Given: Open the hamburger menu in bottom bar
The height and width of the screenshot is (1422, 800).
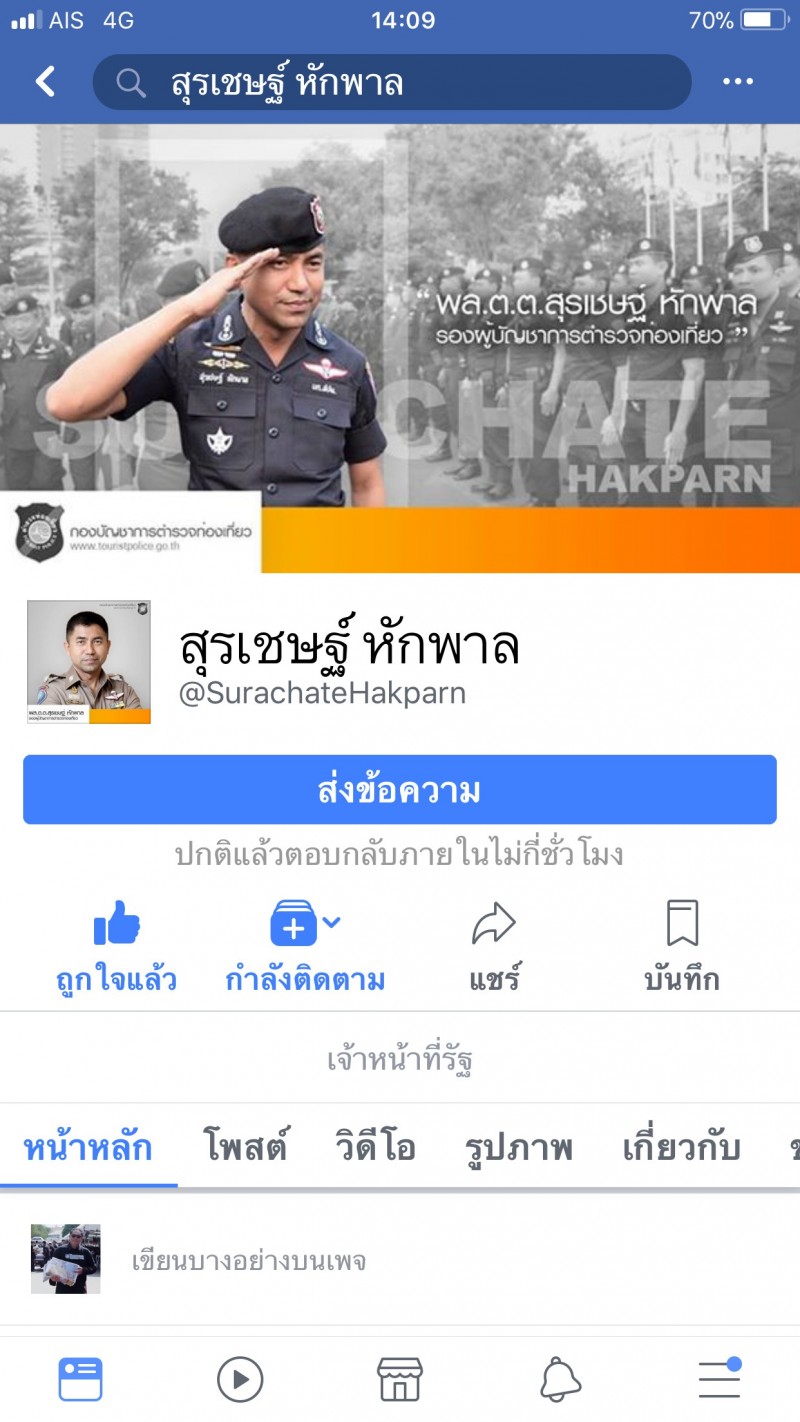Looking at the screenshot, I should tap(720, 1380).
